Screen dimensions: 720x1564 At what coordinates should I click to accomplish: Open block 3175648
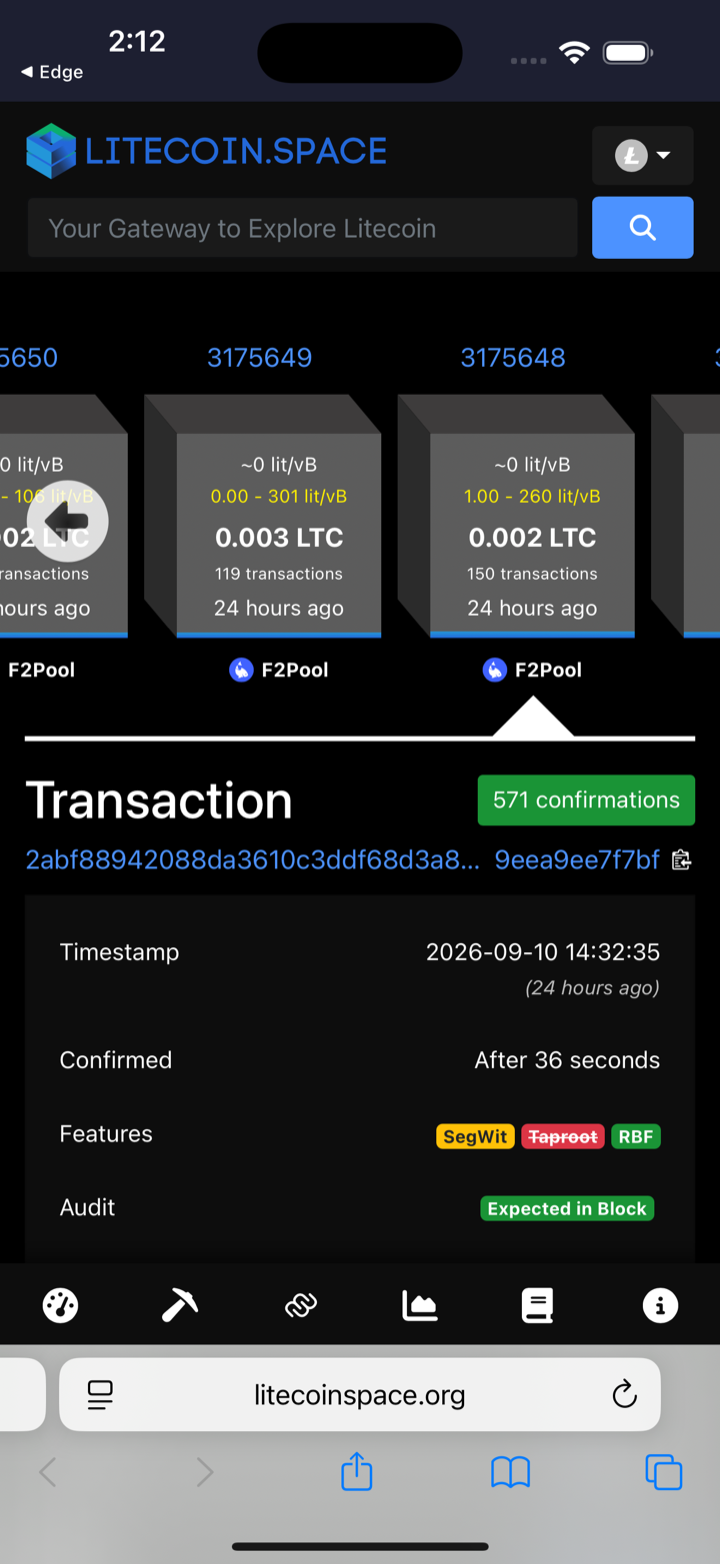pyautogui.click(x=513, y=357)
